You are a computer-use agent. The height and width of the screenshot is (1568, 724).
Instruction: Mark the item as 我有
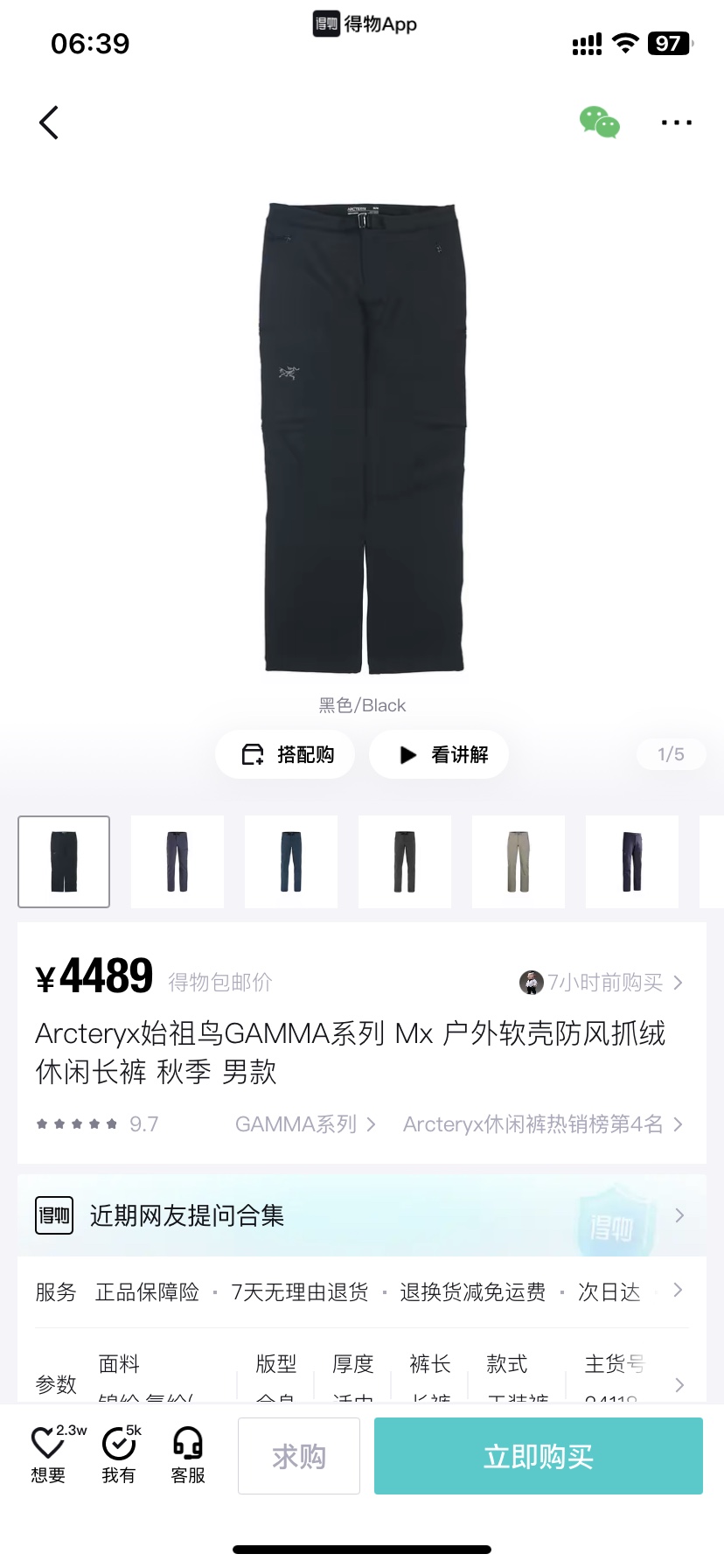click(x=119, y=1456)
